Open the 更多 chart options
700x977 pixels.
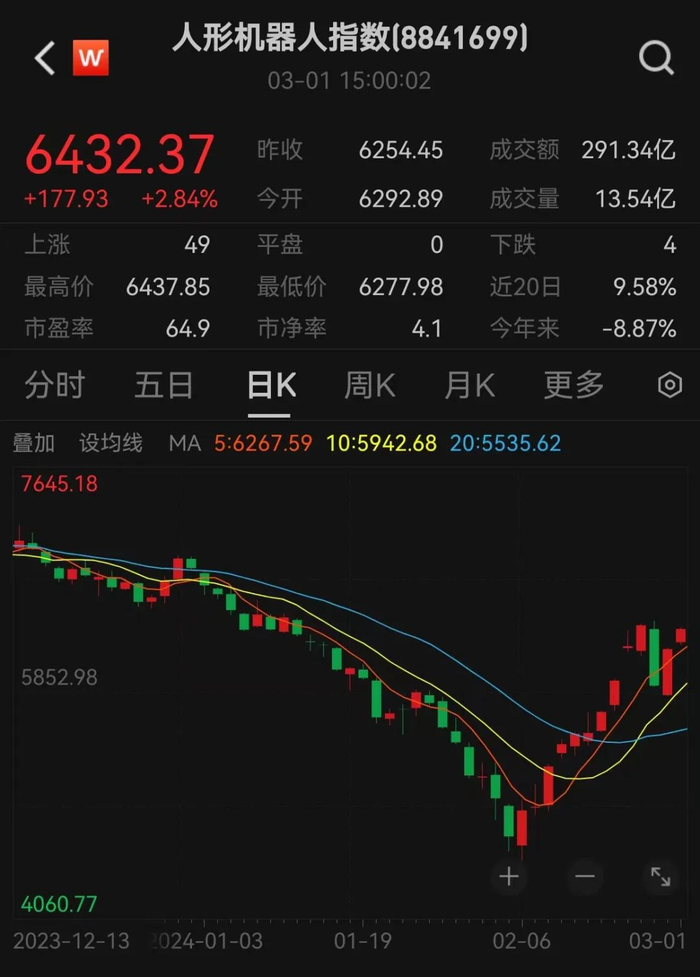pos(574,385)
